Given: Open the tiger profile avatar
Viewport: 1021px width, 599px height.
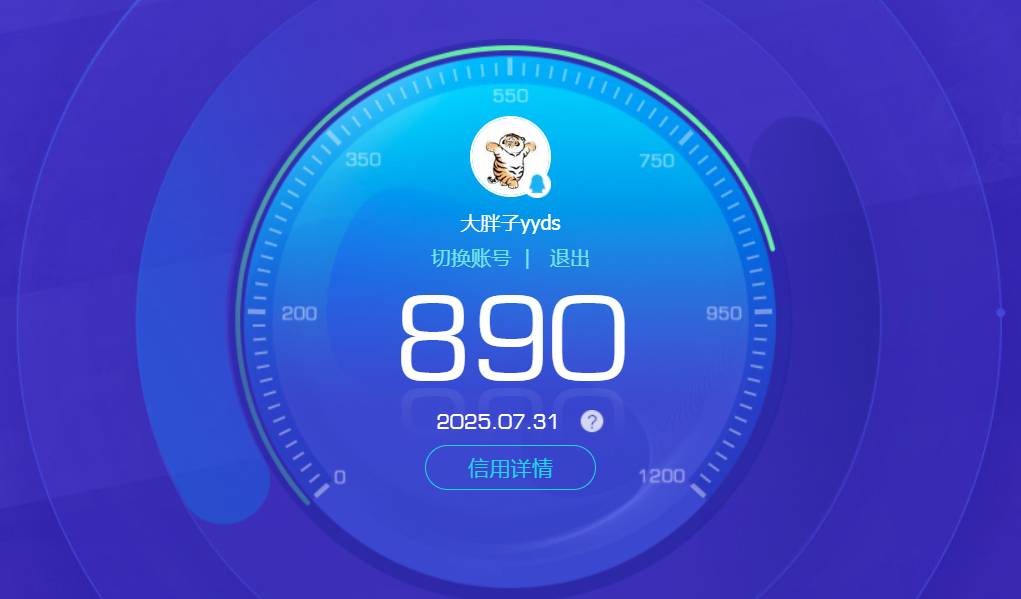Looking at the screenshot, I should coord(510,156).
